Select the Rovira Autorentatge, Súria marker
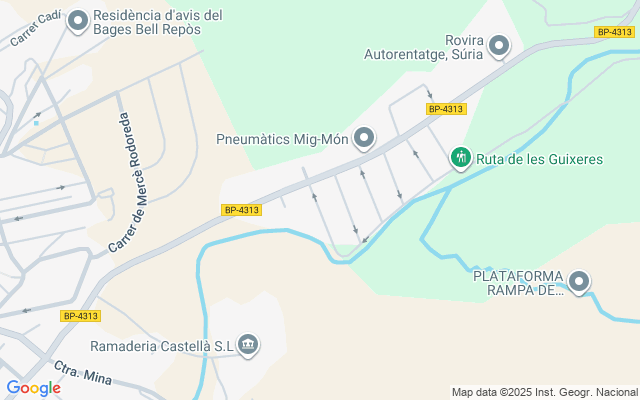Screen dimensions: 640x400 pyautogui.click(x=500, y=46)
